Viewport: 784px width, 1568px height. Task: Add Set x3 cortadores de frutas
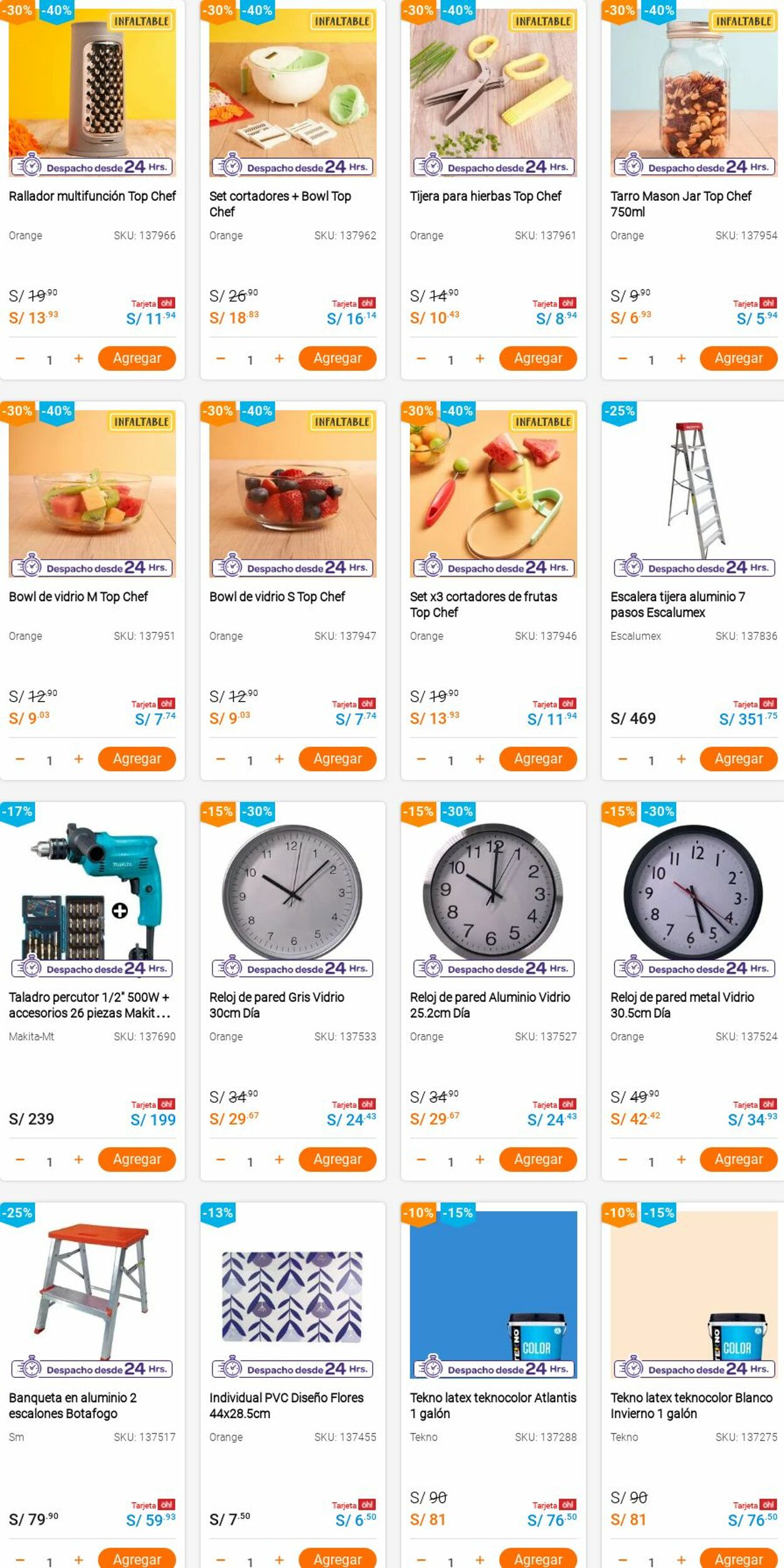click(538, 759)
